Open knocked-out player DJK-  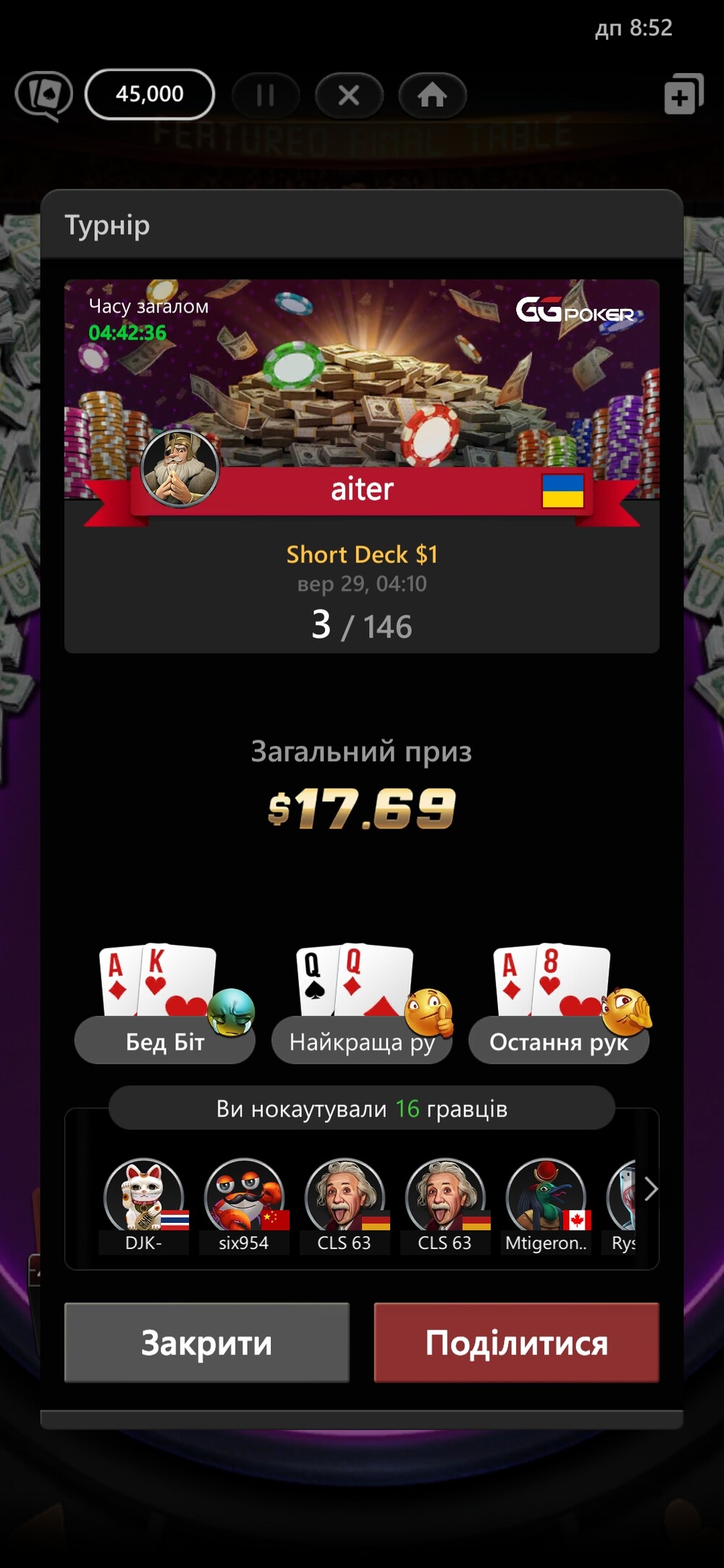[143, 1205]
